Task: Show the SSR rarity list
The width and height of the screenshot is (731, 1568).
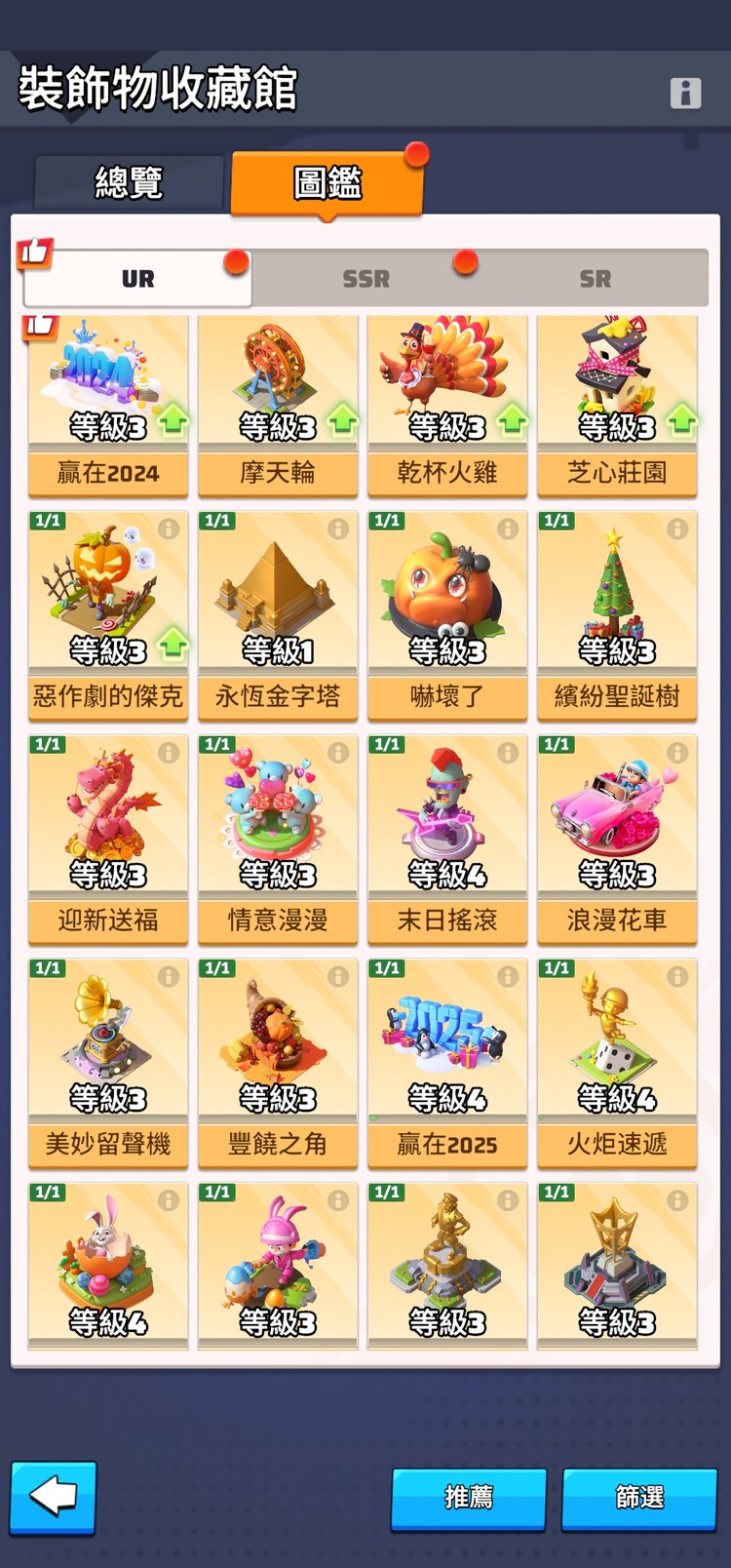Action: [365, 279]
